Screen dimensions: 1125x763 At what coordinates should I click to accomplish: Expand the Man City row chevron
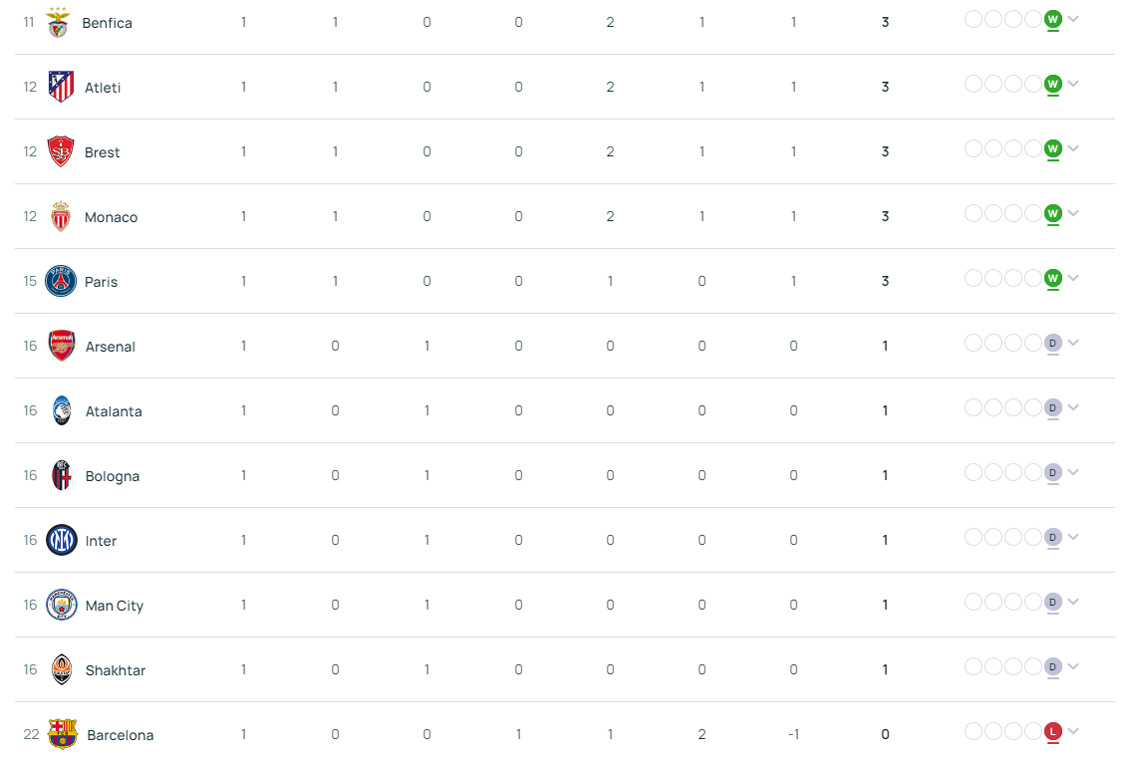click(1073, 602)
